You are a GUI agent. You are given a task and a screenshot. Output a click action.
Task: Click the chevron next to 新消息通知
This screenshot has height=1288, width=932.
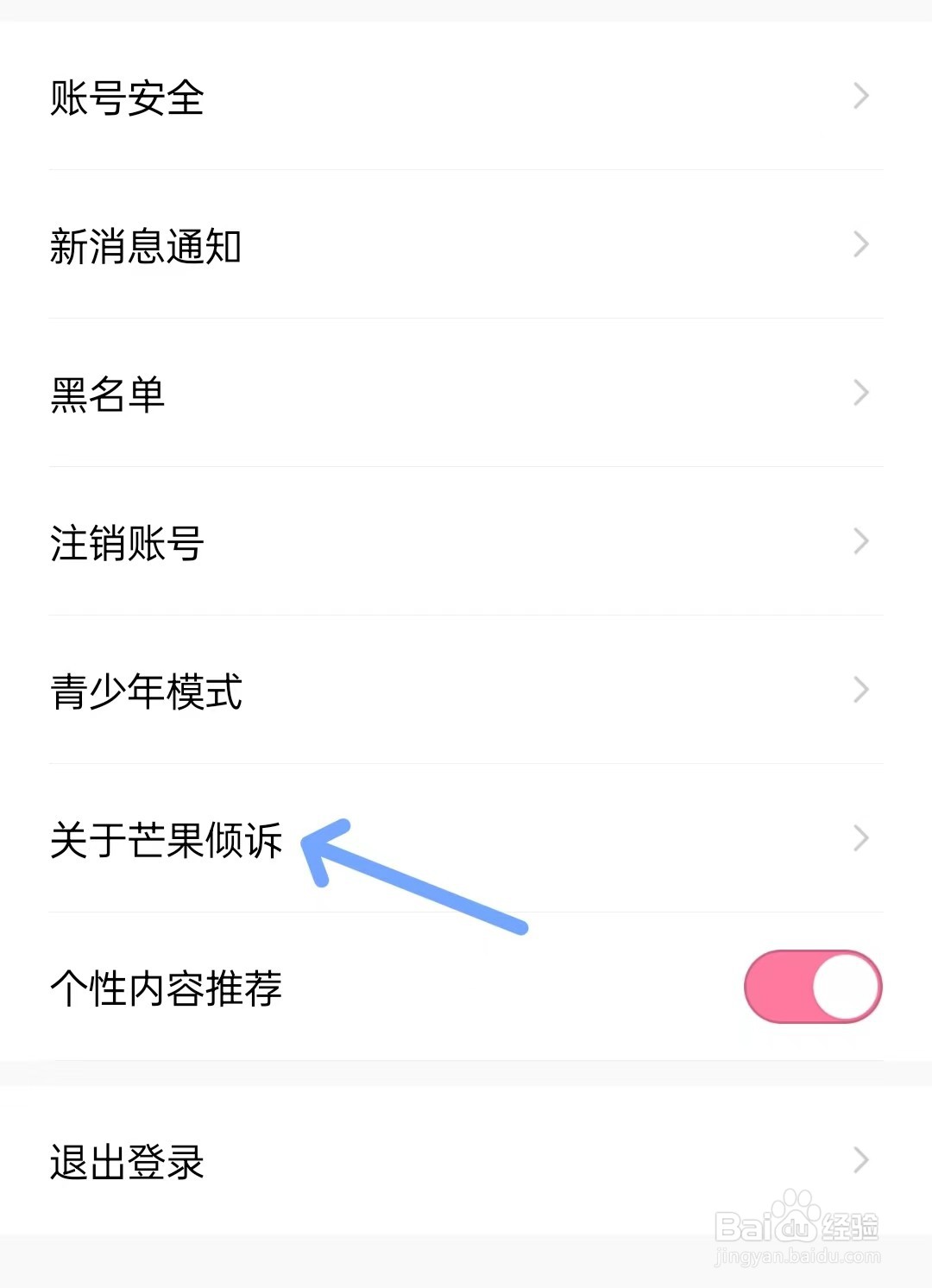tap(859, 245)
